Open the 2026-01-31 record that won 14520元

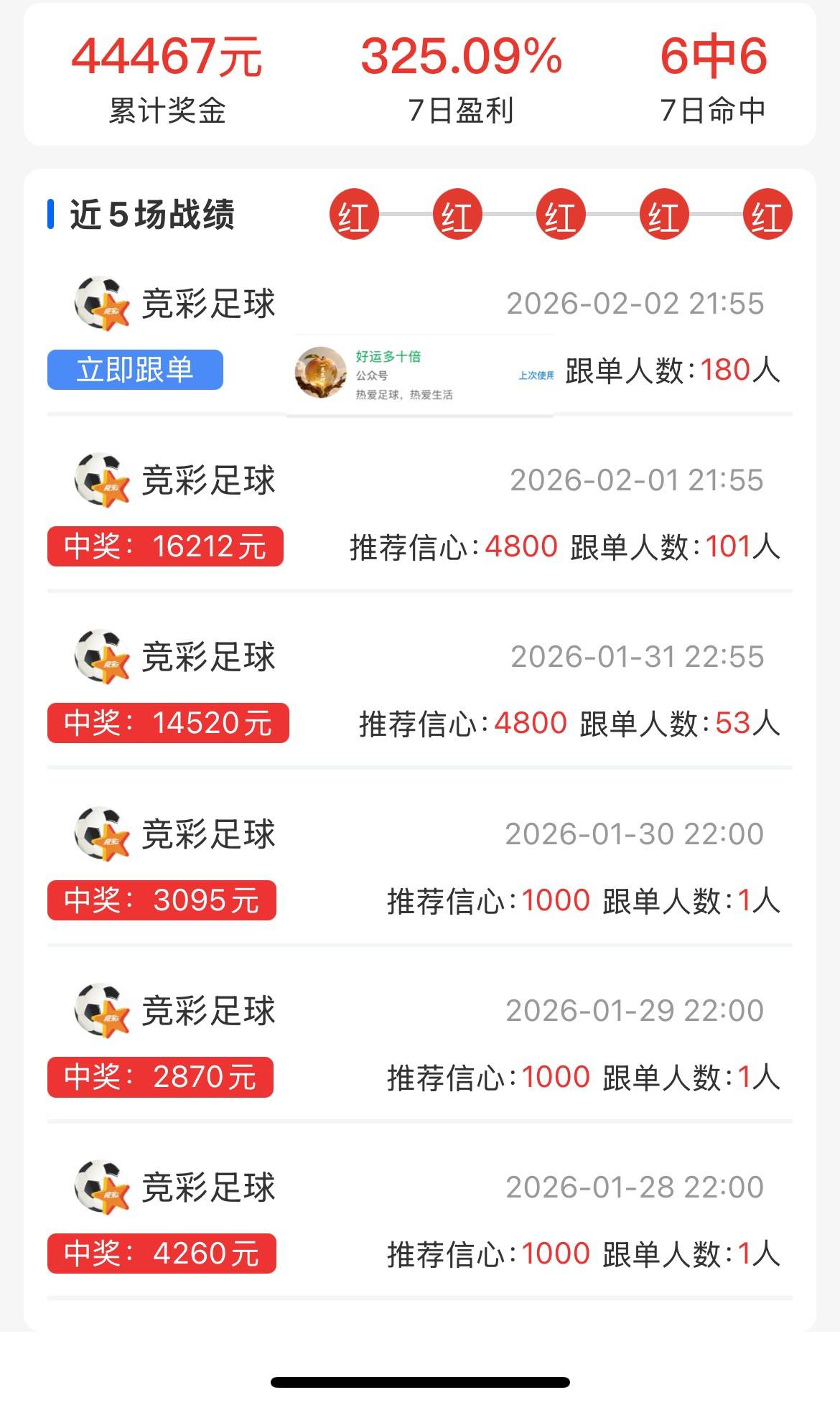click(419, 689)
